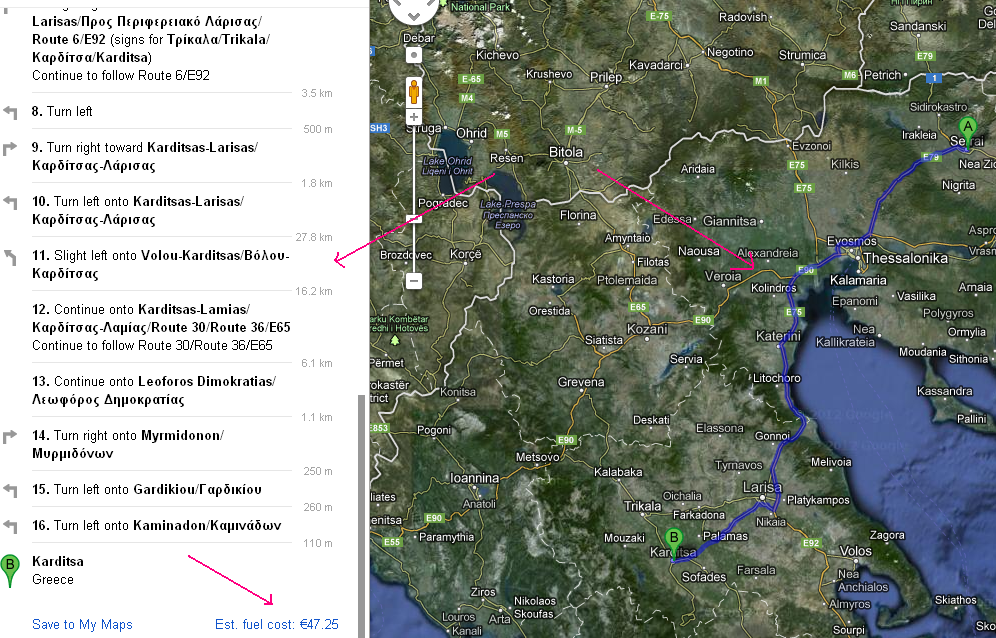
Task: Zoom in on the map
Action: (414, 117)
